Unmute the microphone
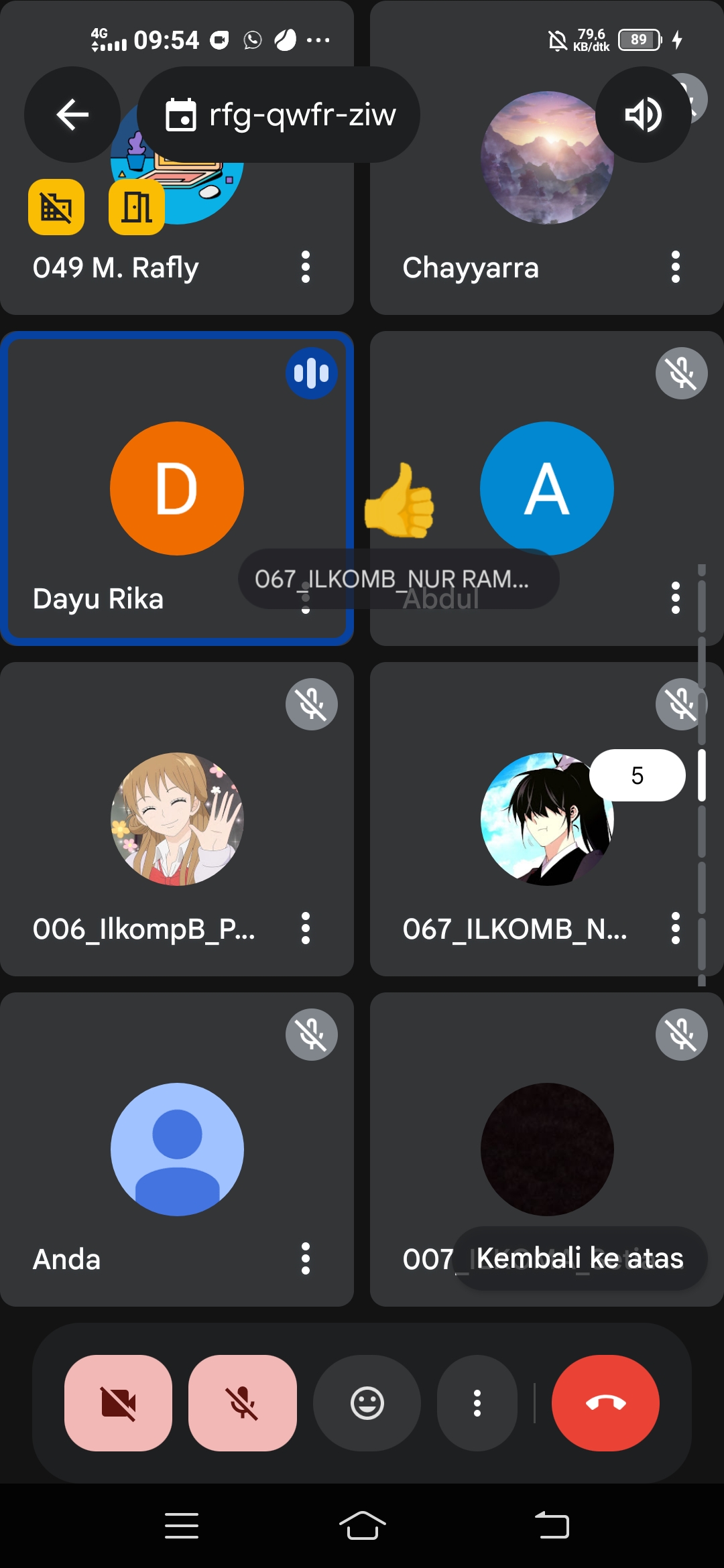 click(x=243, y=1403)
